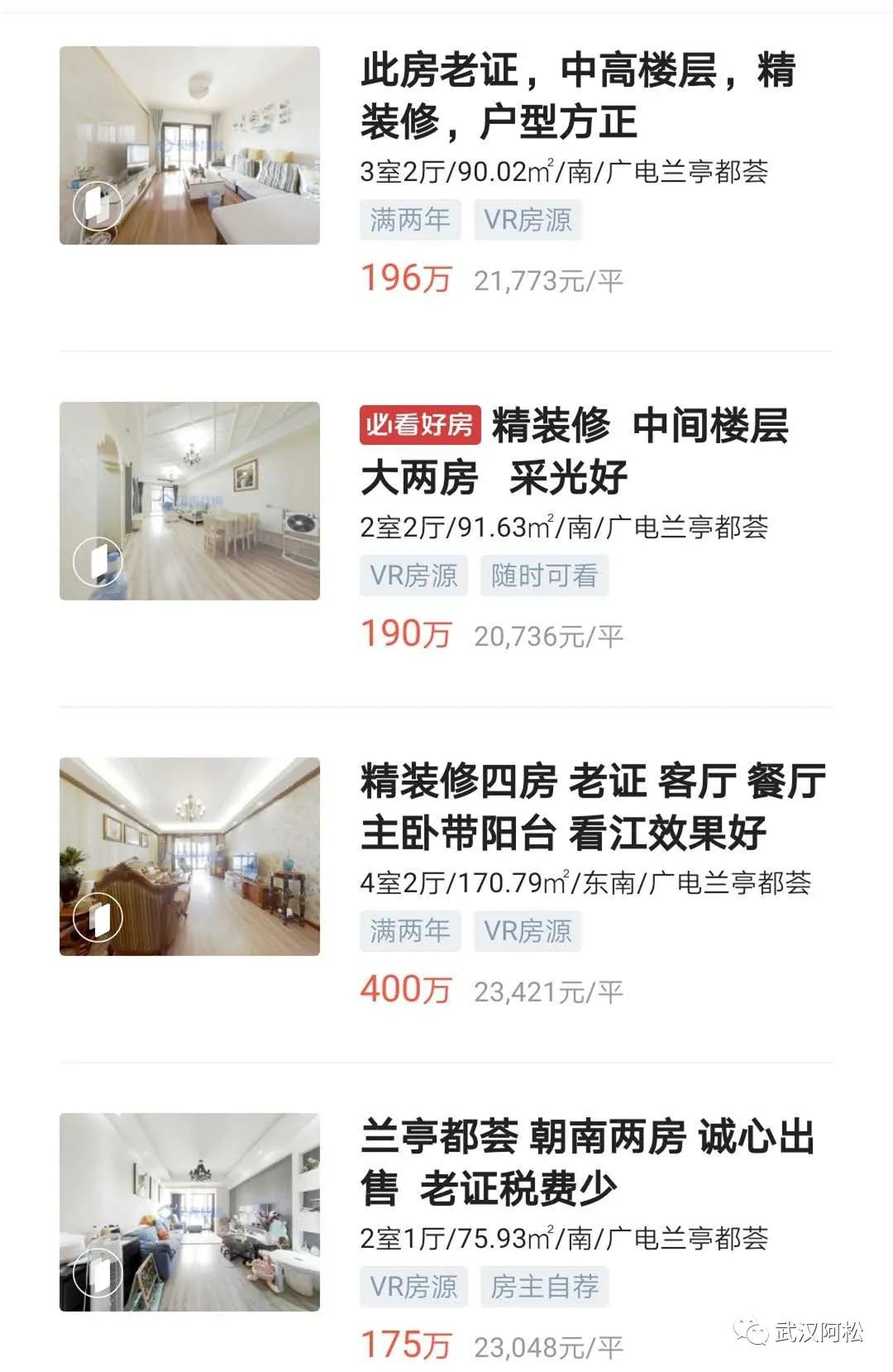
Task: Toggle the 满两年 filter tag on first listing
Action: pyautogui.click(x=408, y=220)
